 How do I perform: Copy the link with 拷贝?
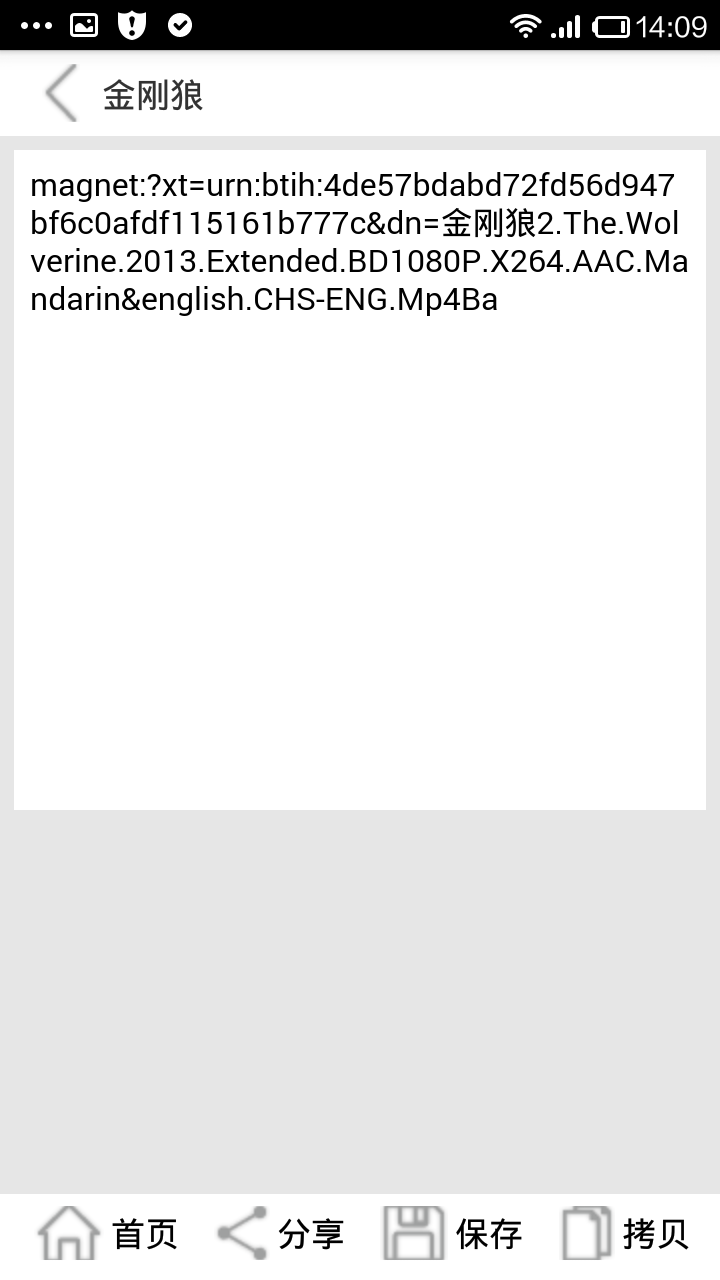[x=626, y=1234]
